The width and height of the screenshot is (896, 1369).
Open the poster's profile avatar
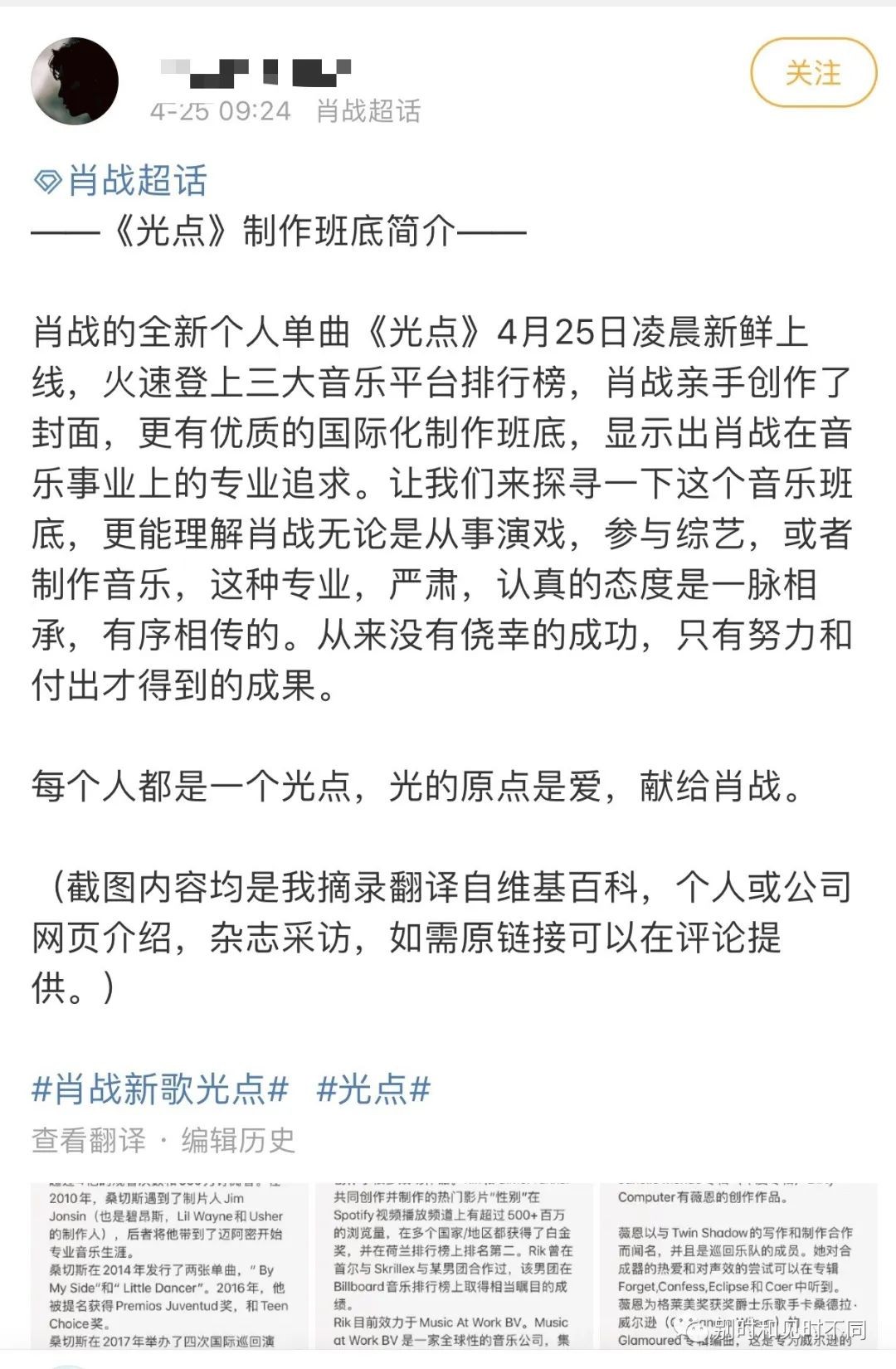click(75, 81)
